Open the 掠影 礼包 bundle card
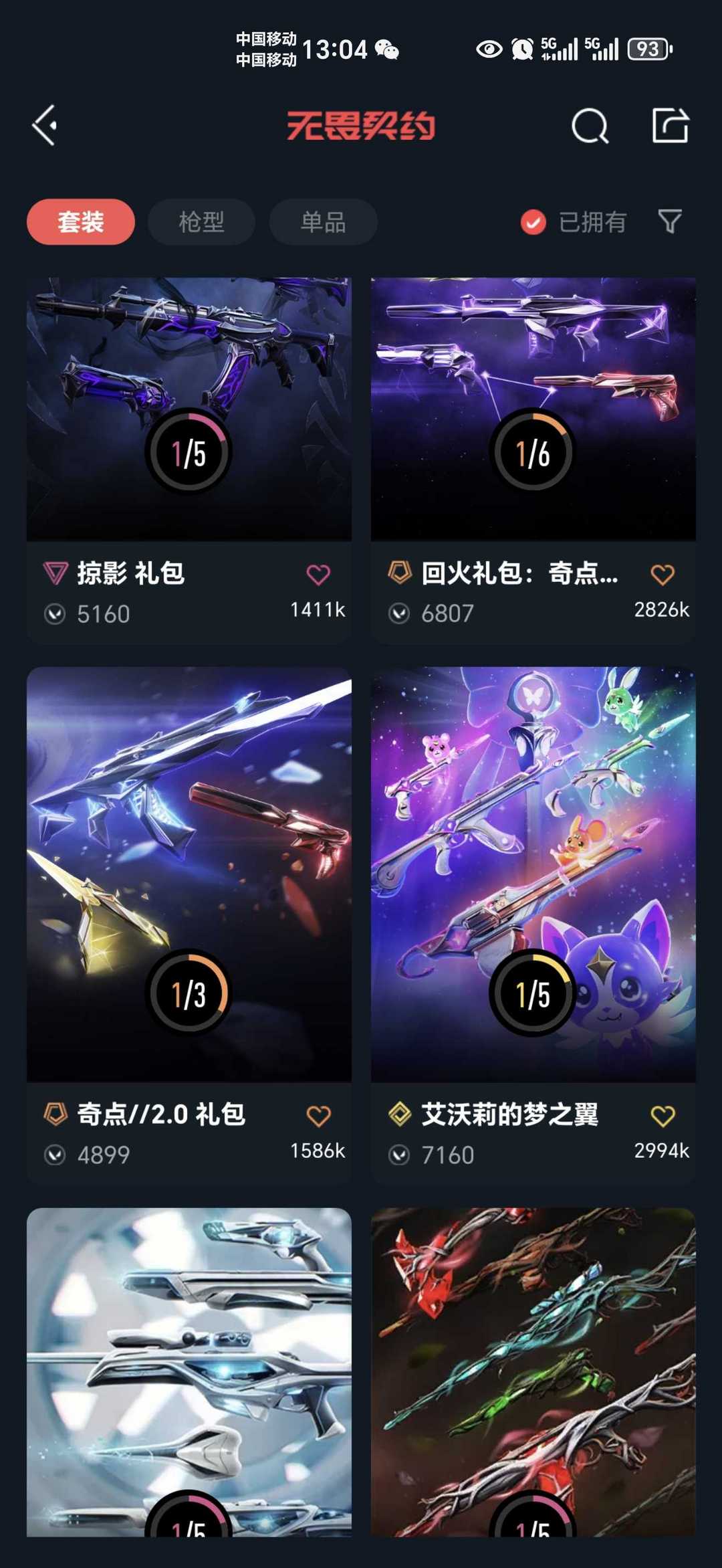The height and width of the screenshot is (1568, 722). (189, 460)
